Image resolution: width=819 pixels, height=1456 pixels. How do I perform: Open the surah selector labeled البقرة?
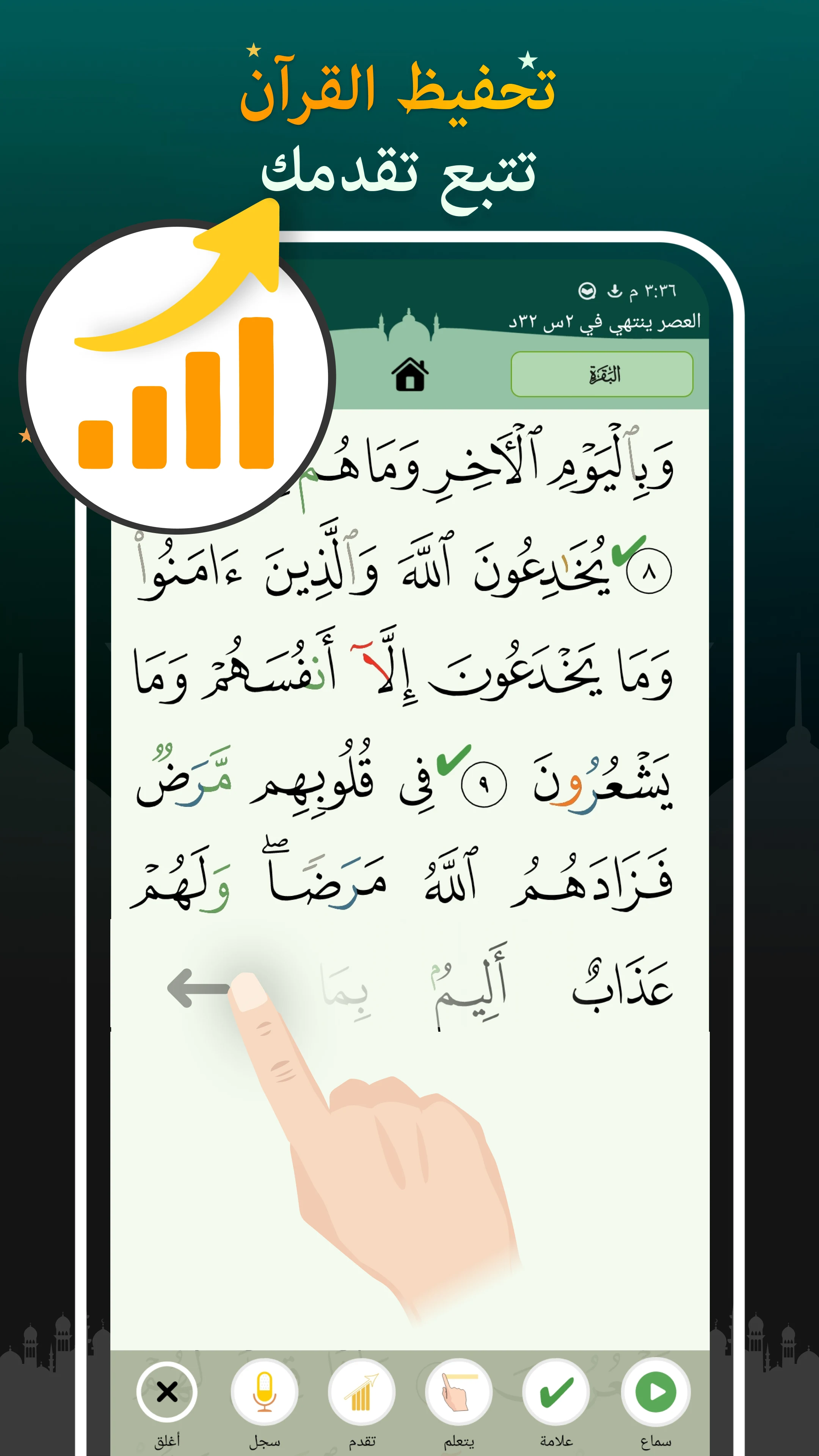click(x=602, y=373)
